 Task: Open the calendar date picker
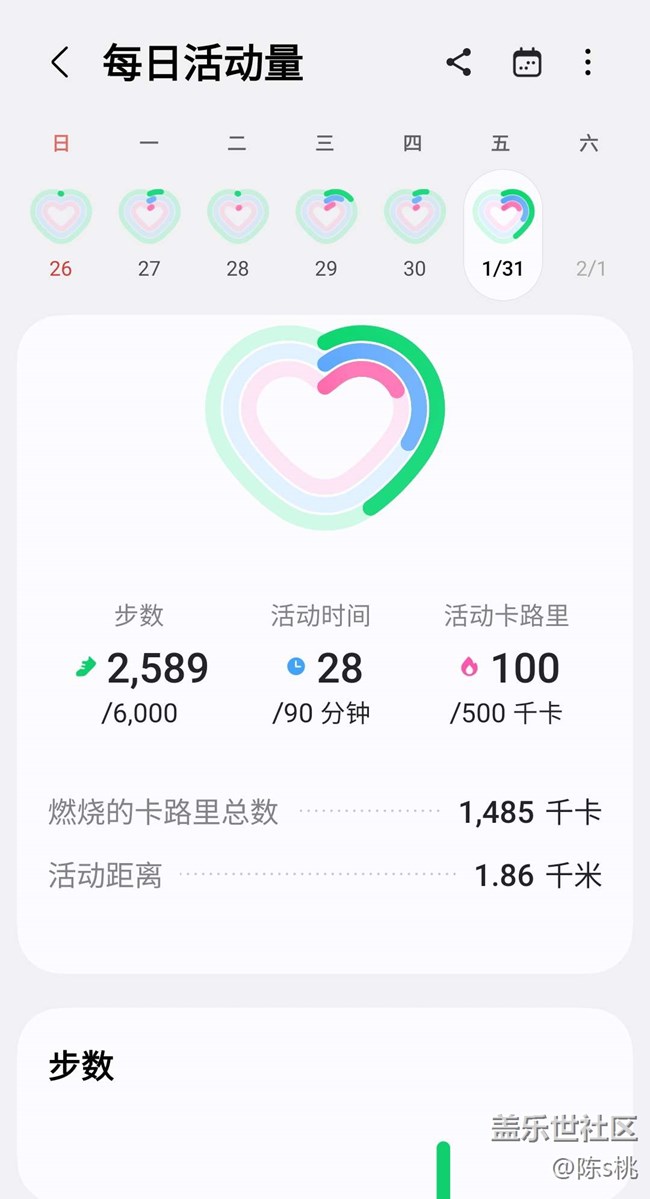click(526, 62)
